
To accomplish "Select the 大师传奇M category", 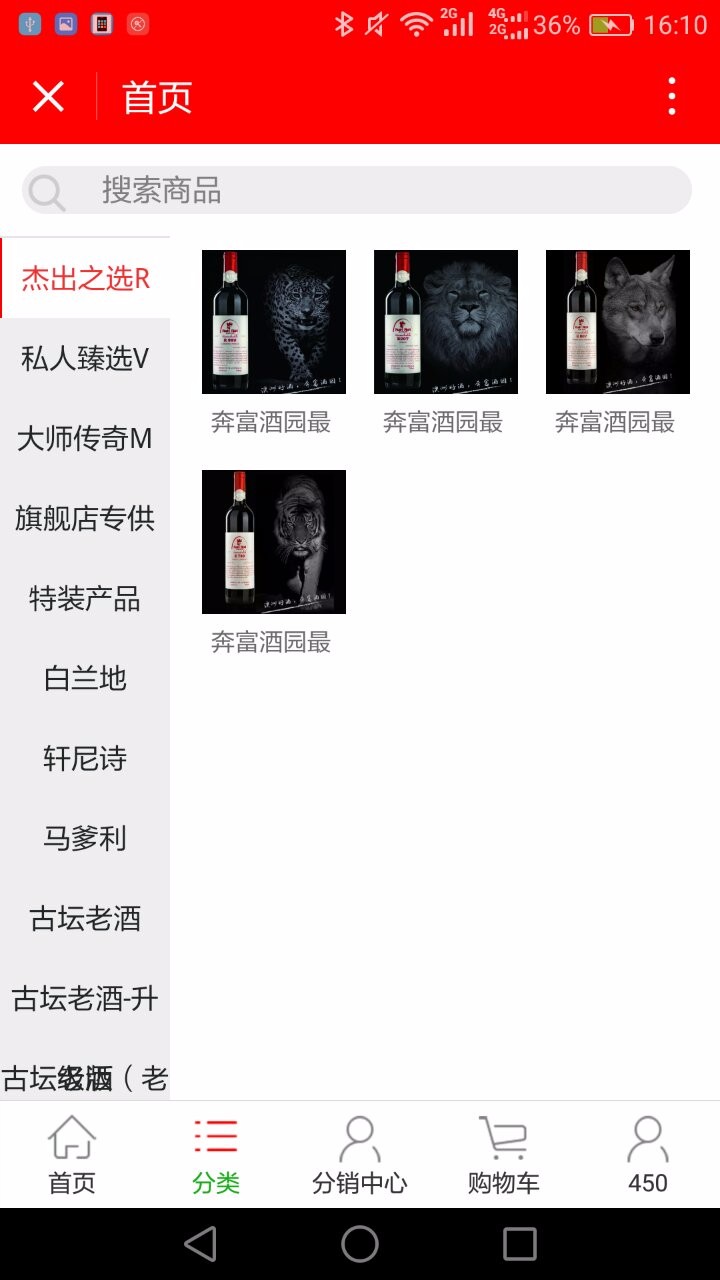I will [85, 438].
